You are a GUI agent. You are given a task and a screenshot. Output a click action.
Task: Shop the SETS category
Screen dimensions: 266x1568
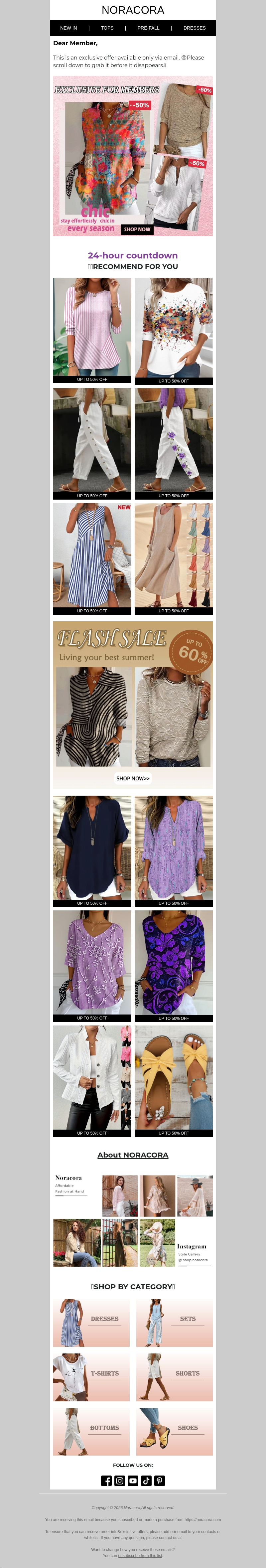coord(174,1323)
